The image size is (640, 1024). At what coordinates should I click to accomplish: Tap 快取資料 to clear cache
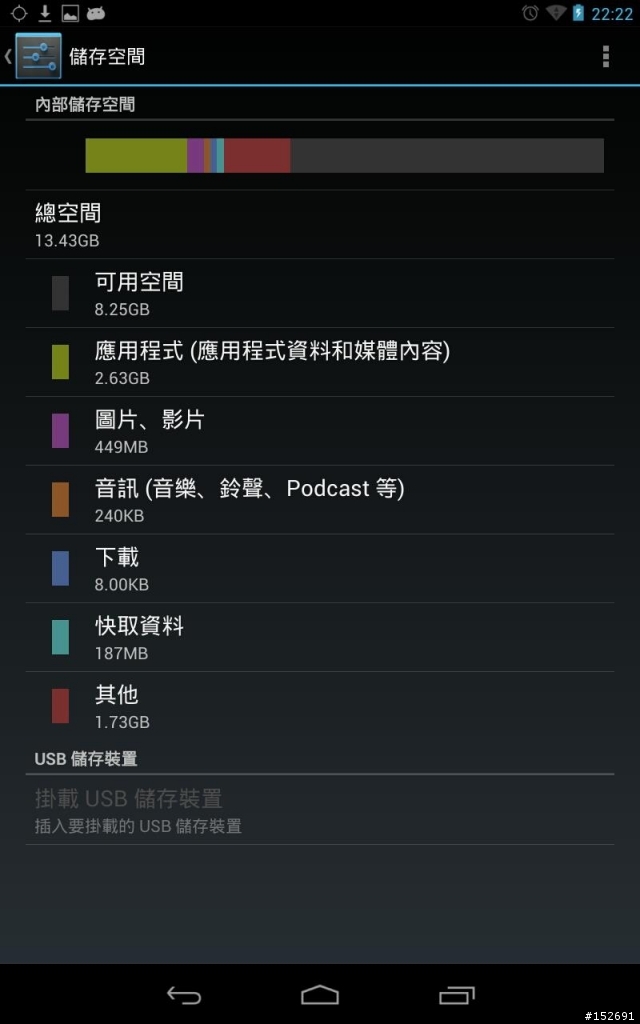tap(320, 637)
